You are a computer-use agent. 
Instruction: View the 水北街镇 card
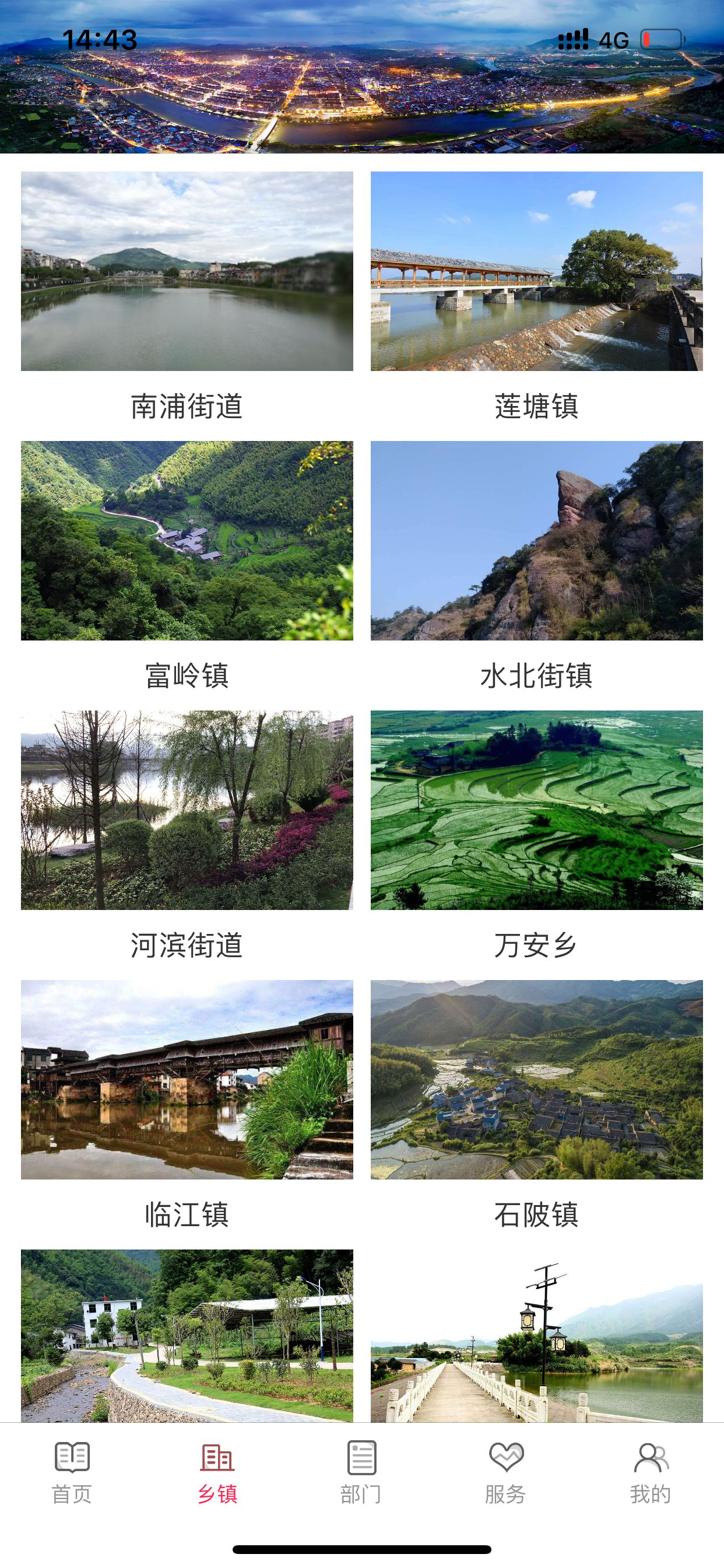(537, 568)
